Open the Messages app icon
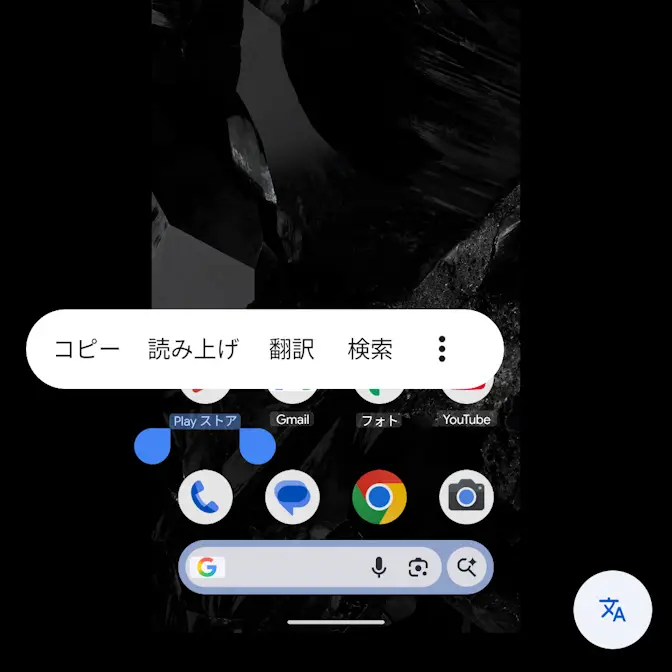672x672 pixels. point(292,497)
